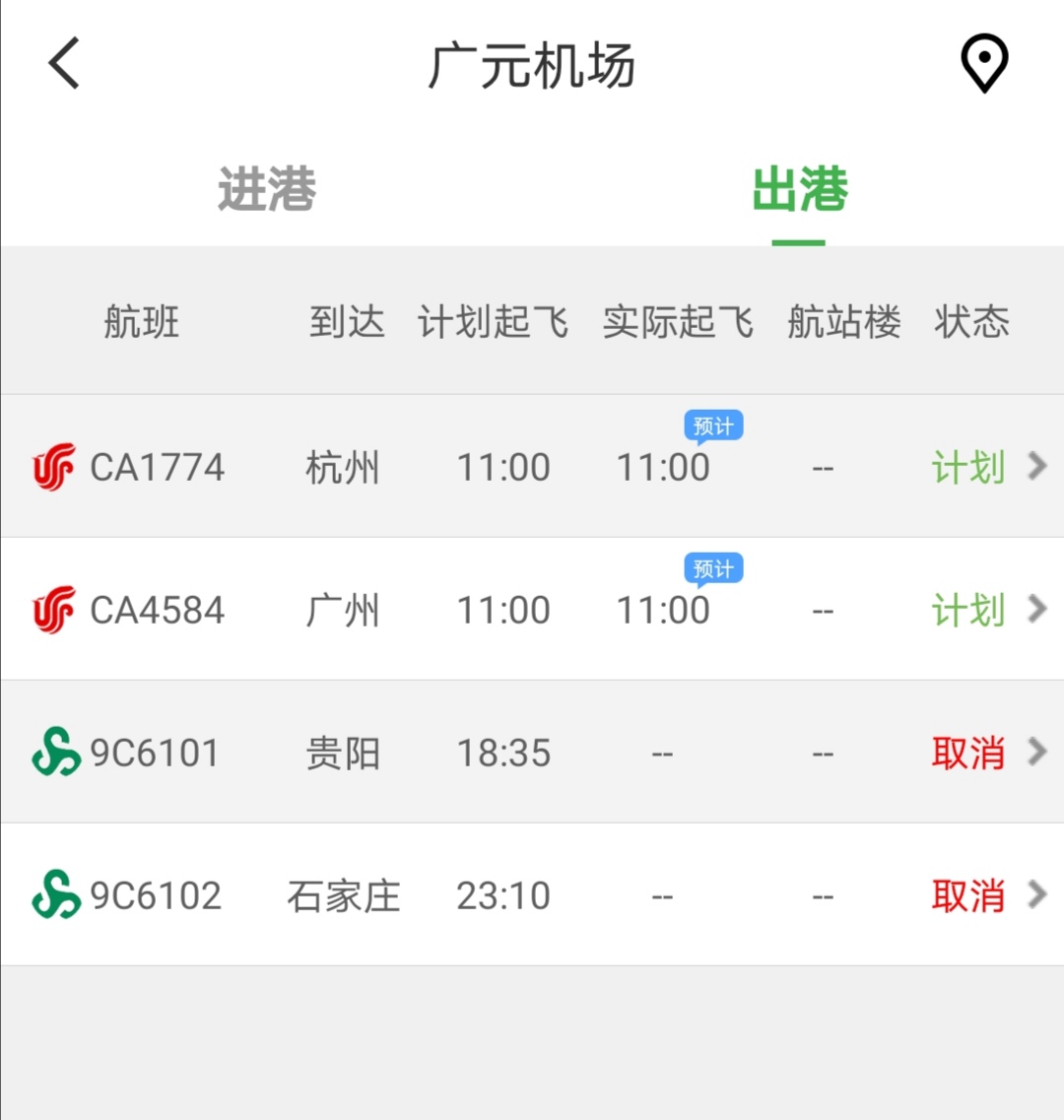The width and height of the screenshot is (1064, 1120).
Task: Open the map location pin icon
Action: click(983, 63)
